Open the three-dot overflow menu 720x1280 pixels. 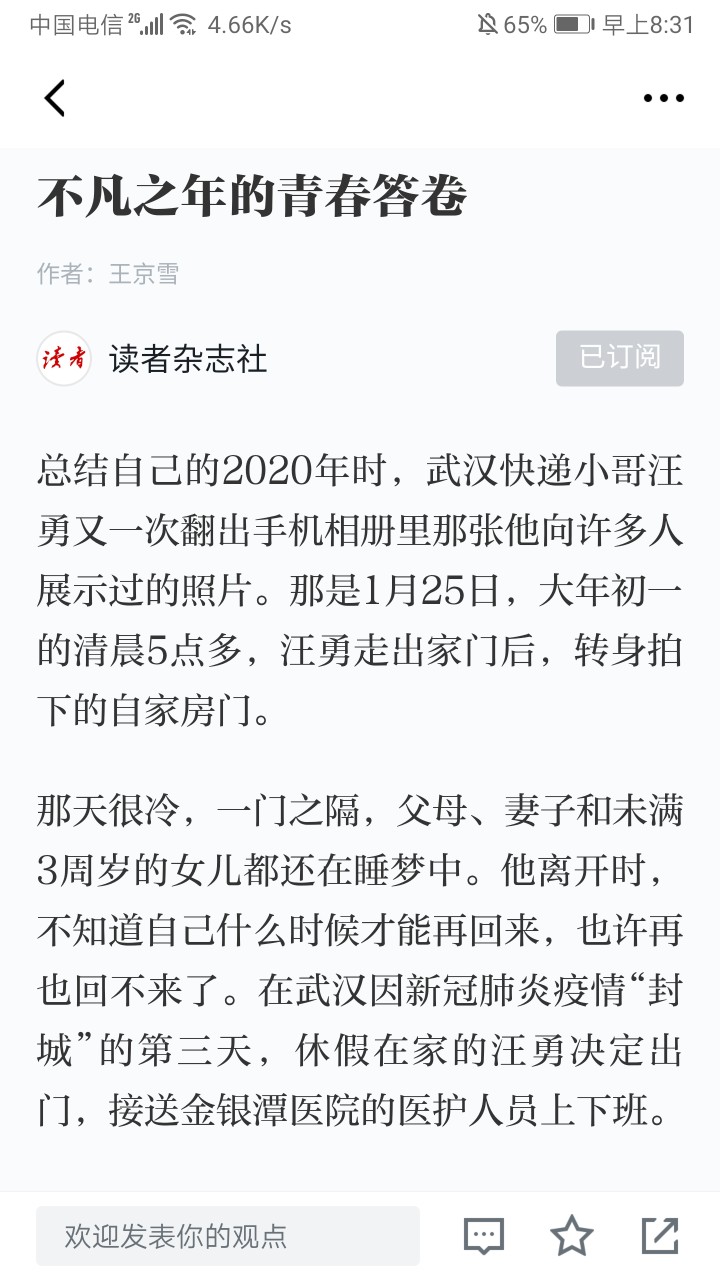663,98
